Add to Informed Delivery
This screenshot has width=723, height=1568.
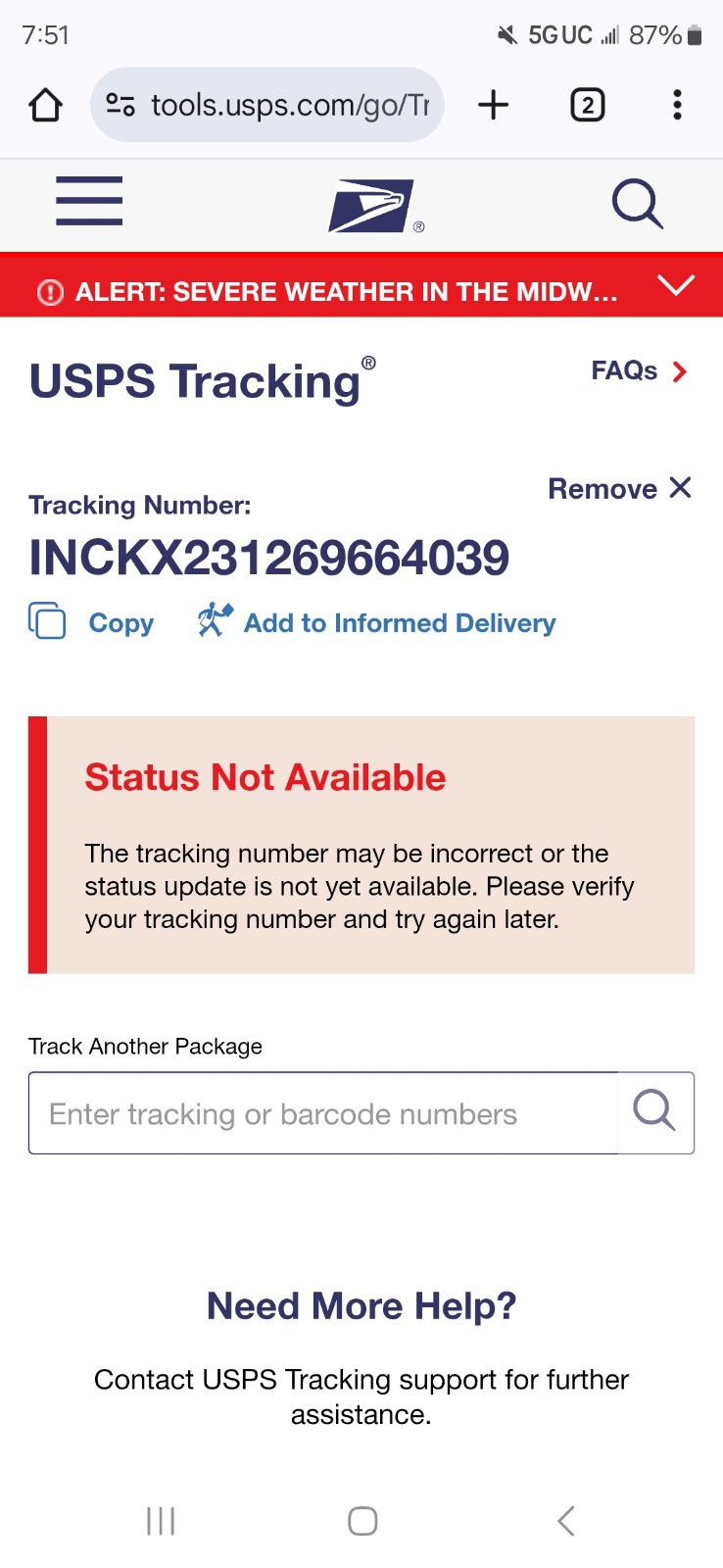pos(377,622)
